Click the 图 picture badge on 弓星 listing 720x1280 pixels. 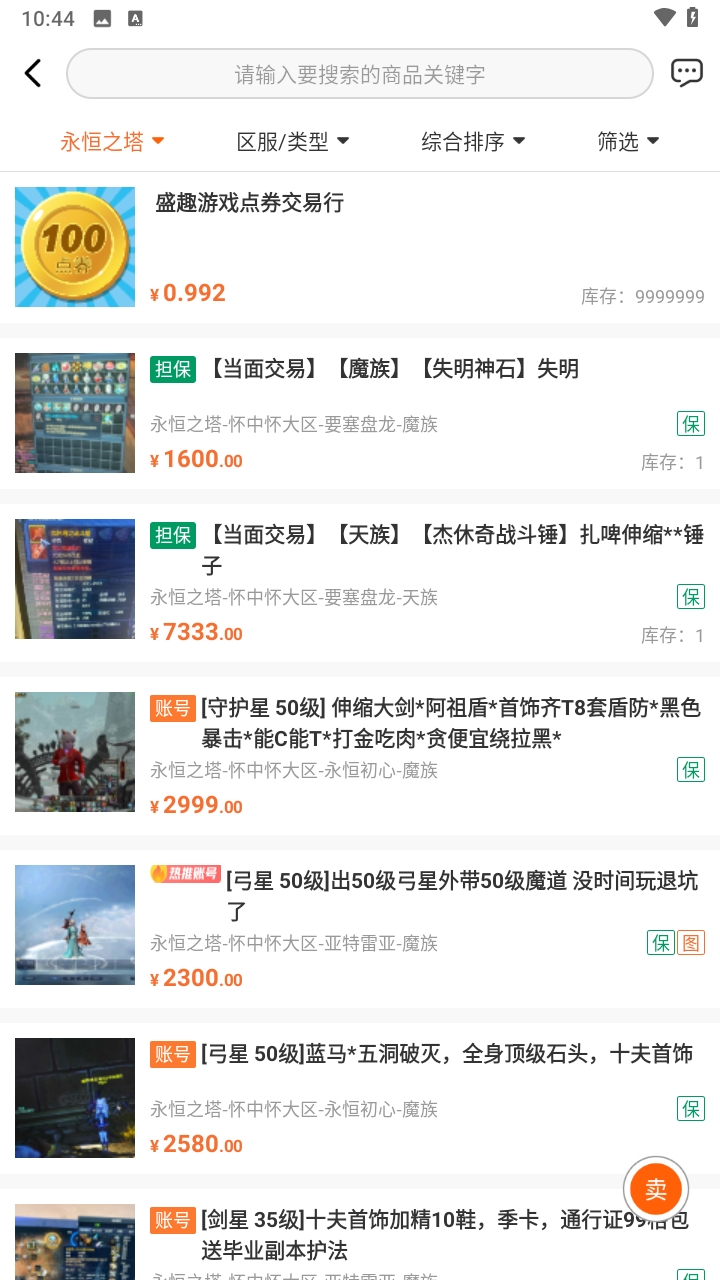coord(691,942)
